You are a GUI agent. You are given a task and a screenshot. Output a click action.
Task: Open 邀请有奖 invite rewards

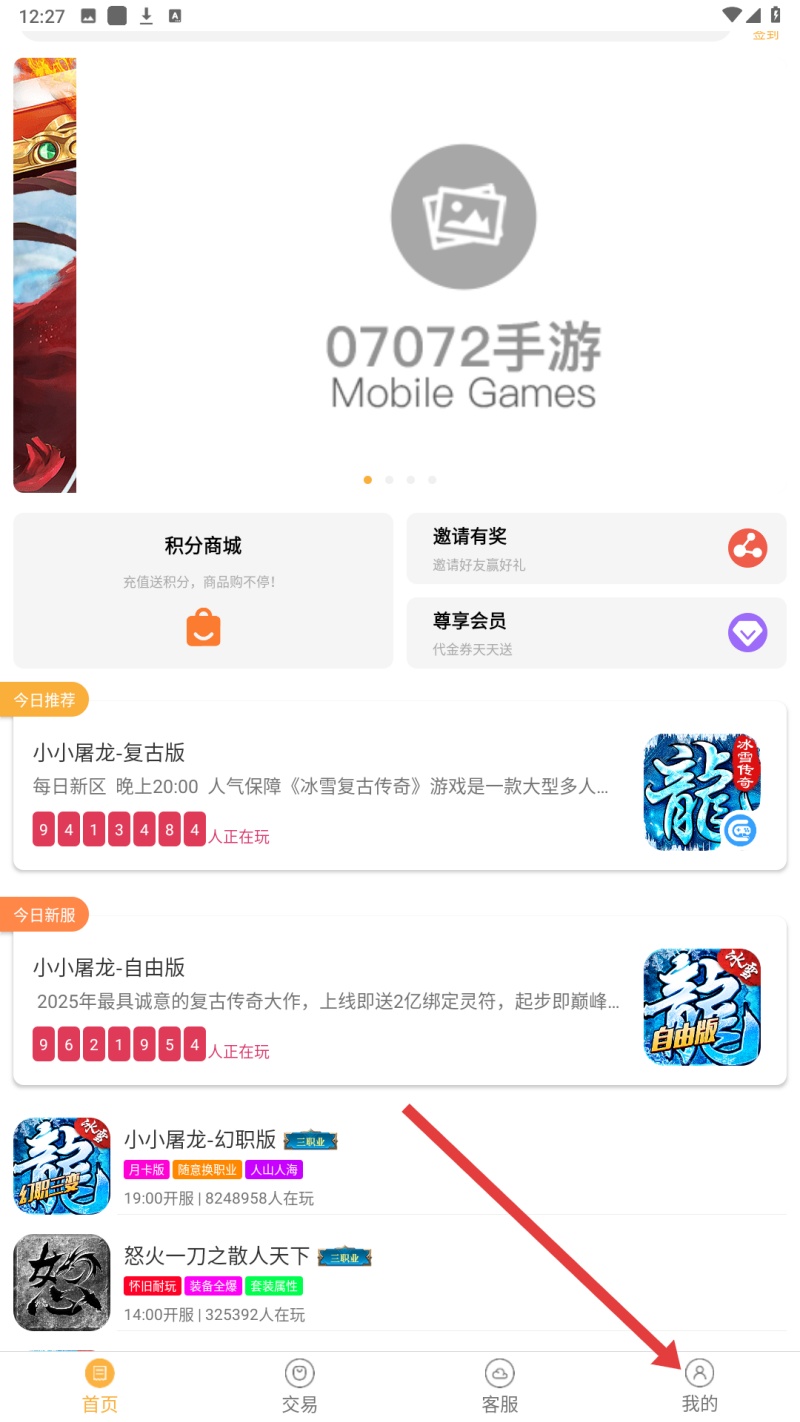(596, 549)
